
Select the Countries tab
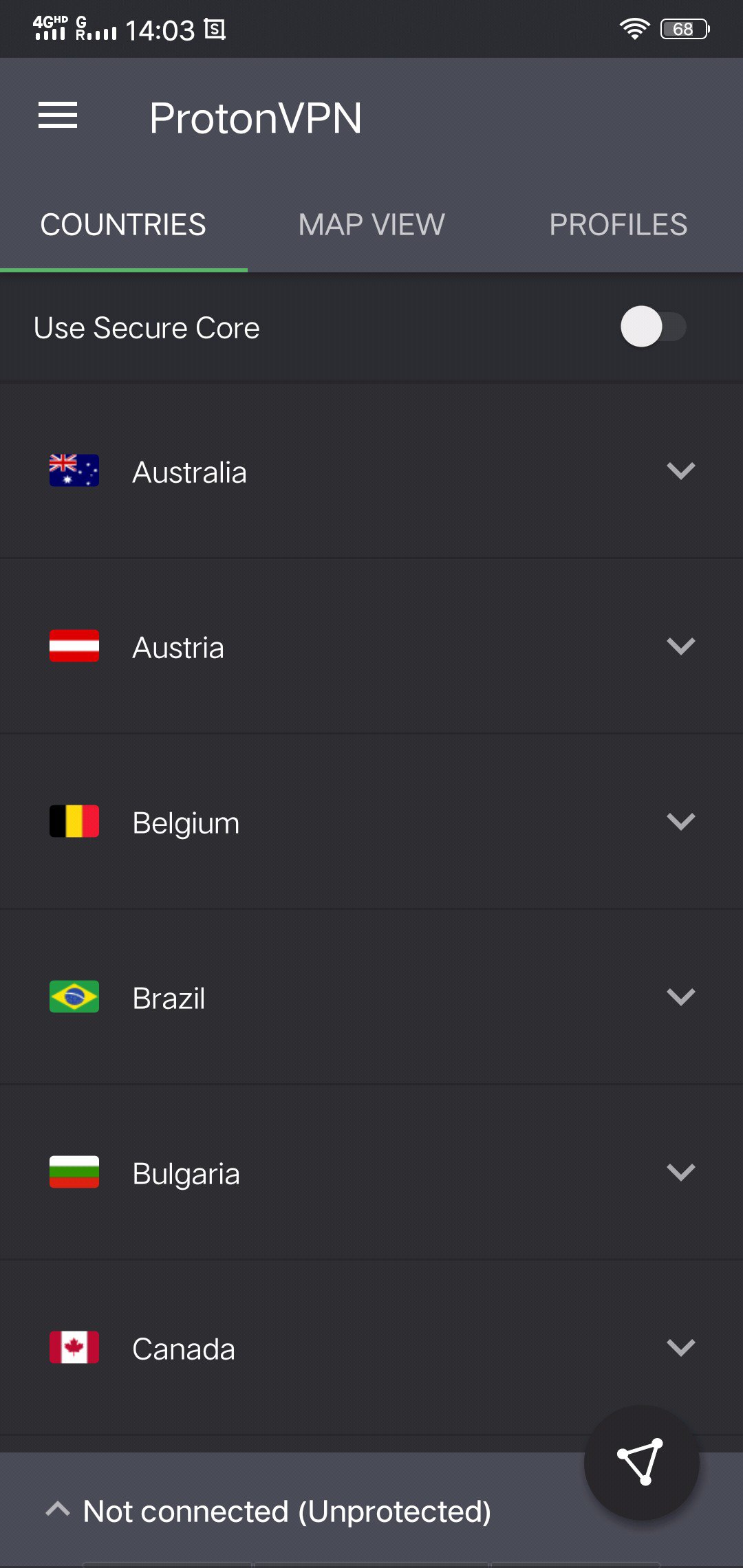[x=123, y=225]
